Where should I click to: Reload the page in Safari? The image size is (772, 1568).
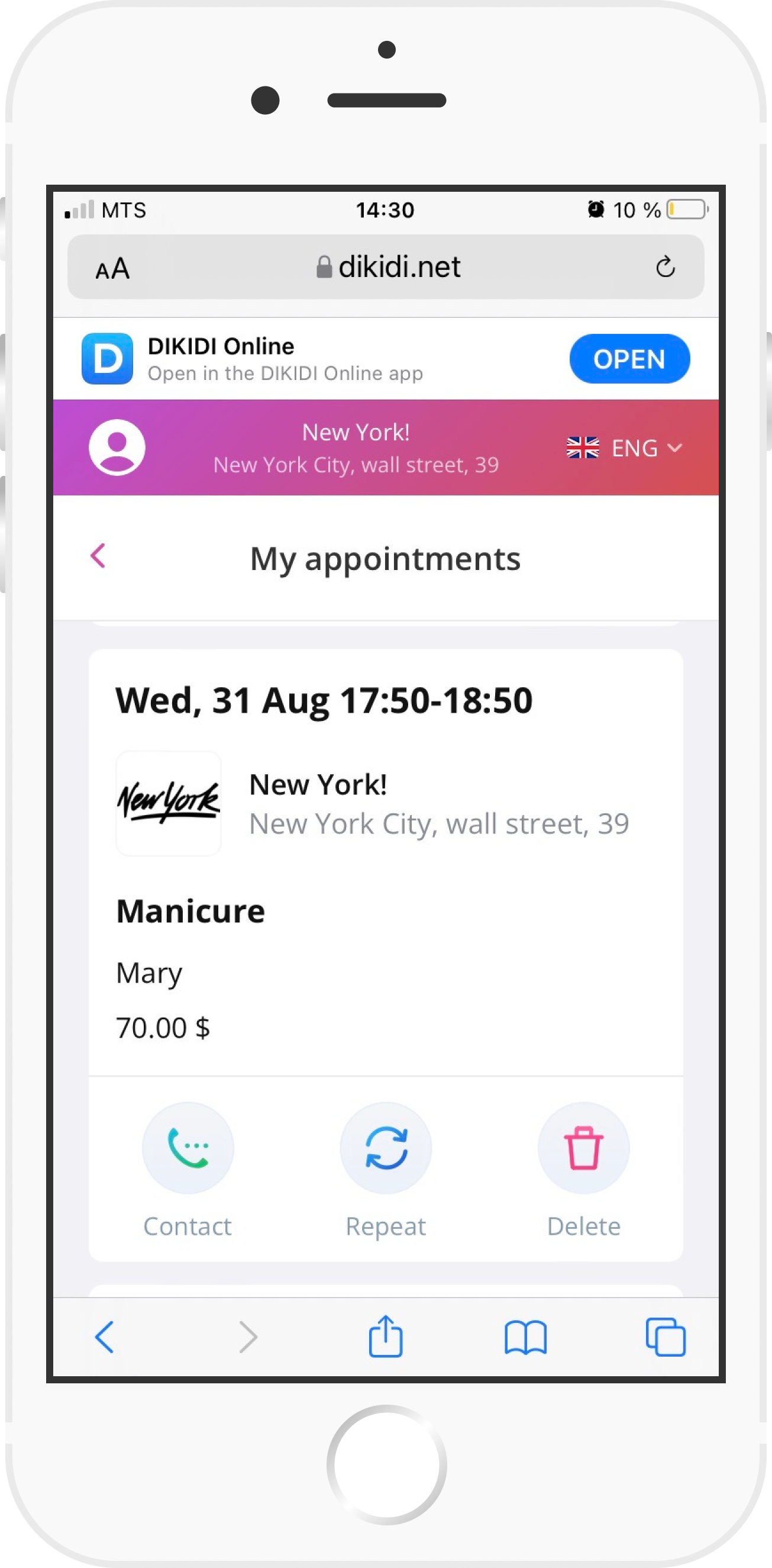tap(665, 266)
